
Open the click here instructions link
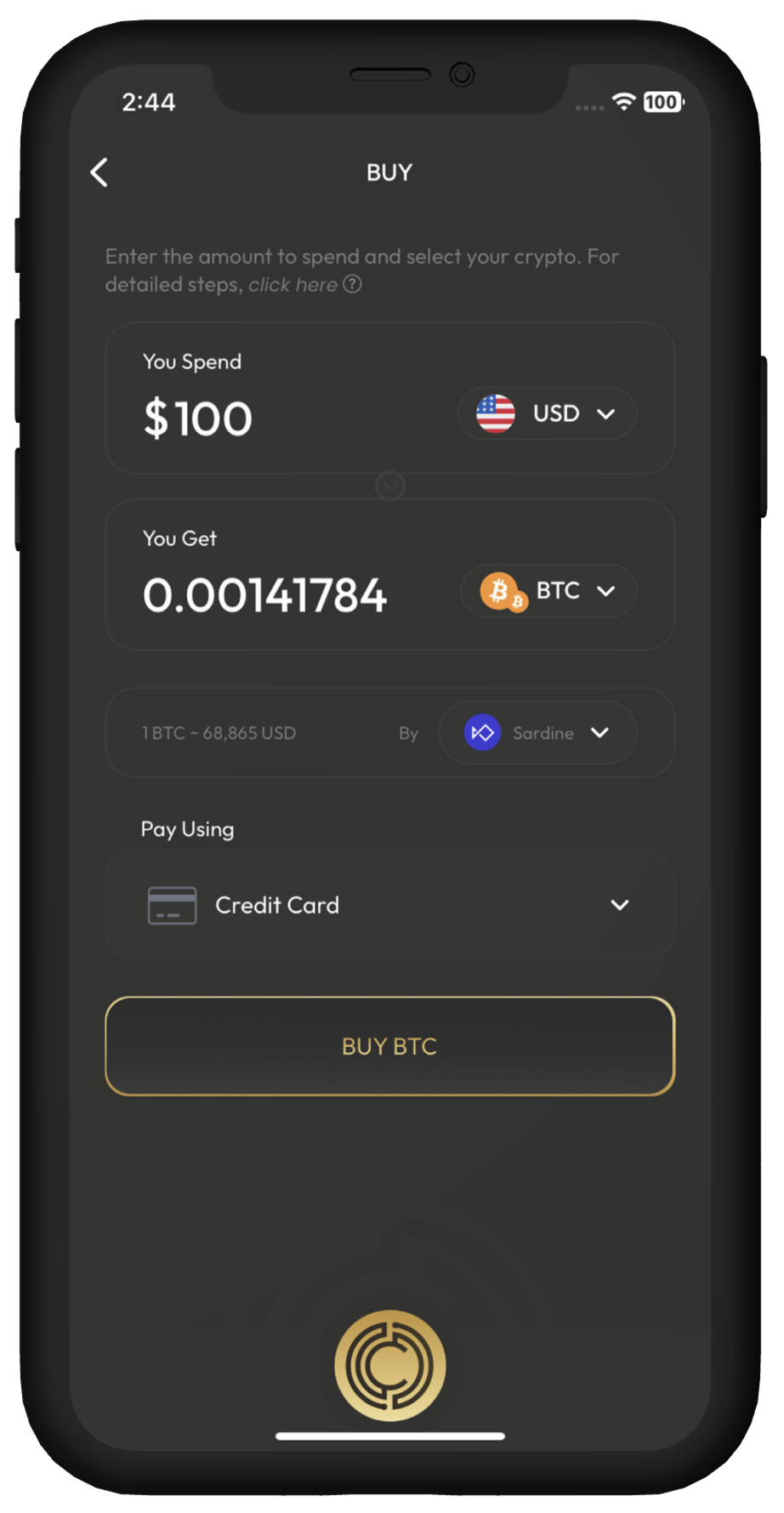coord(293,285)
